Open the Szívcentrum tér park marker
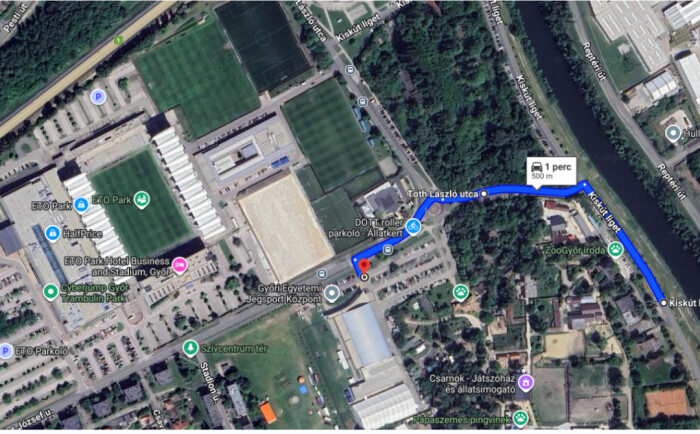The image size is (700, 434). pos(190,348)
